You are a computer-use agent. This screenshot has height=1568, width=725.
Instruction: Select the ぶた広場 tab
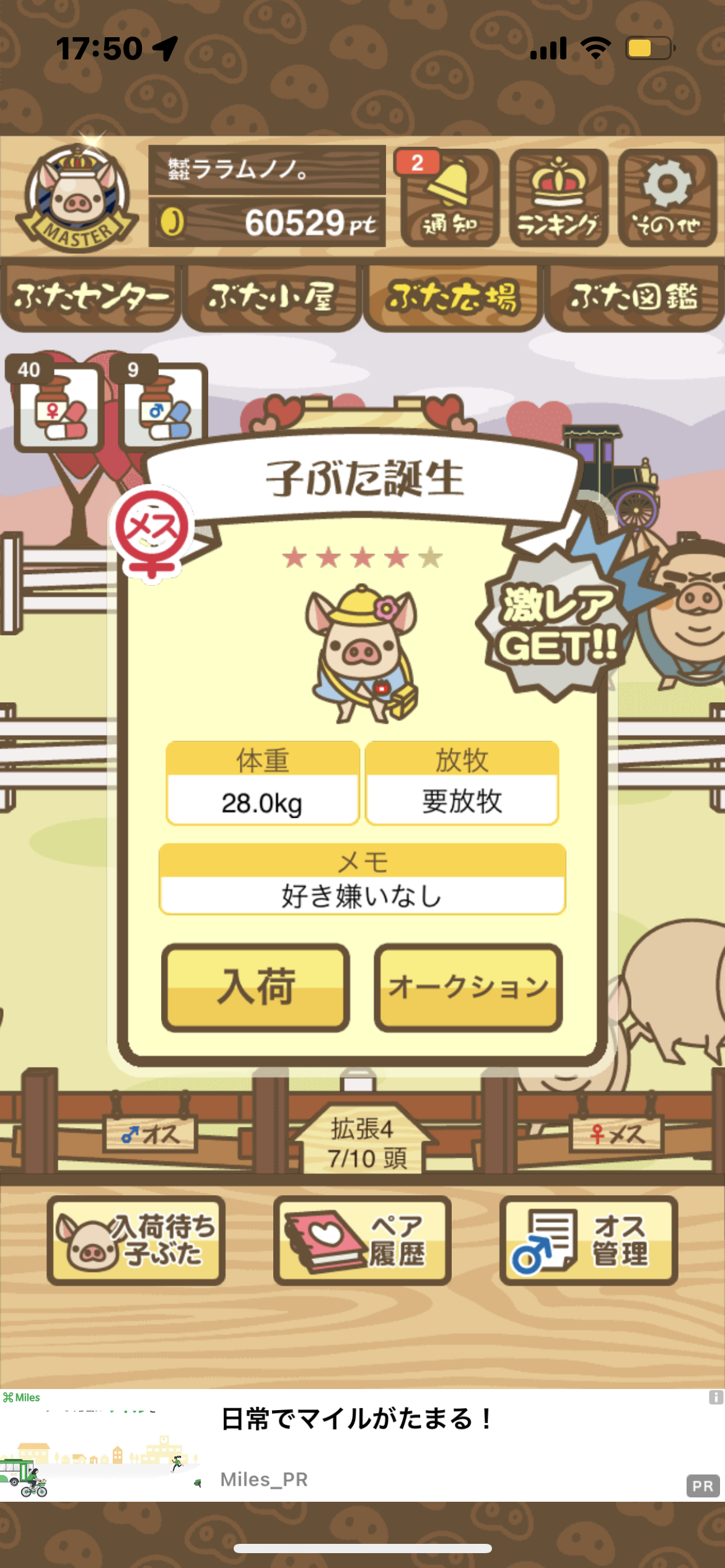click(x=453, y=298)
